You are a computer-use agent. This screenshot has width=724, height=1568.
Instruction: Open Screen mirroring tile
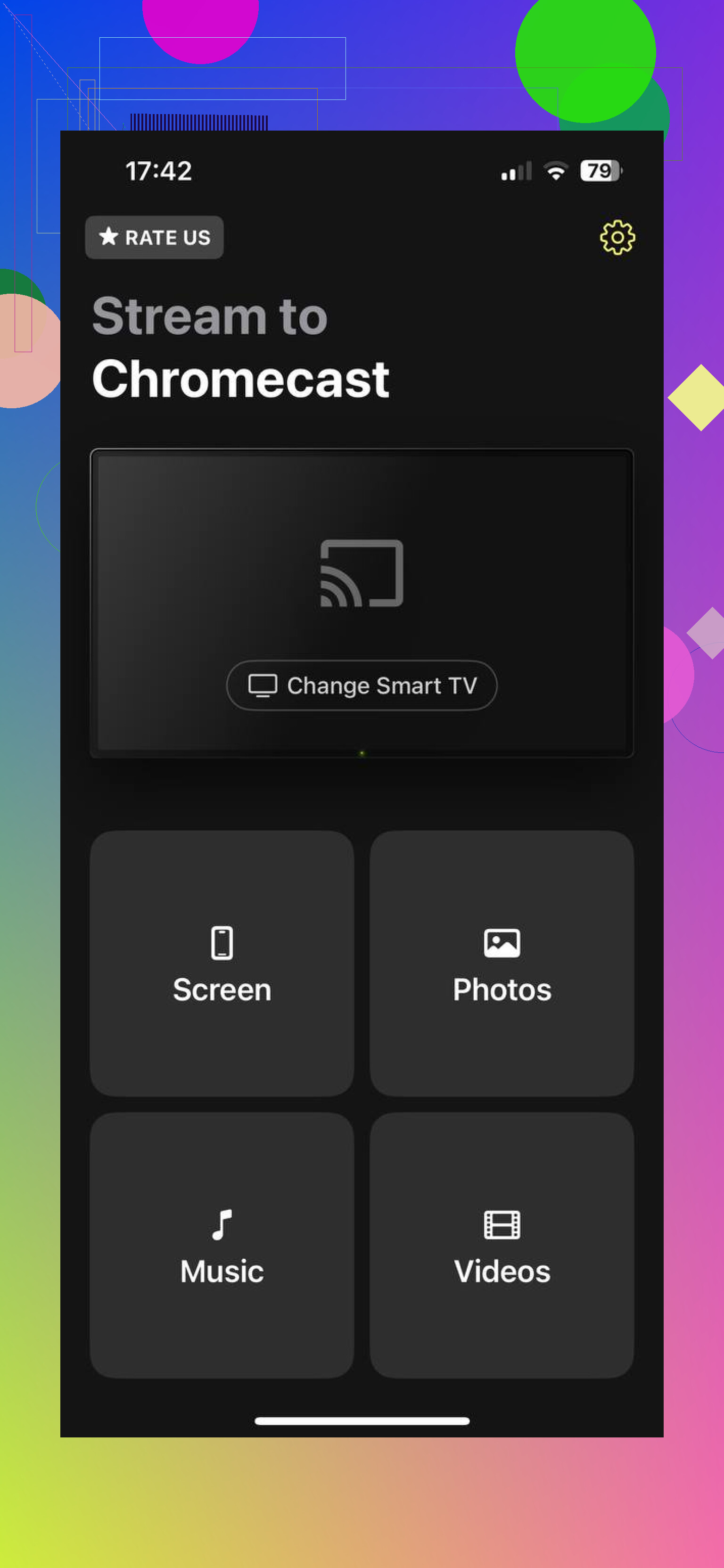click(222, 963)
